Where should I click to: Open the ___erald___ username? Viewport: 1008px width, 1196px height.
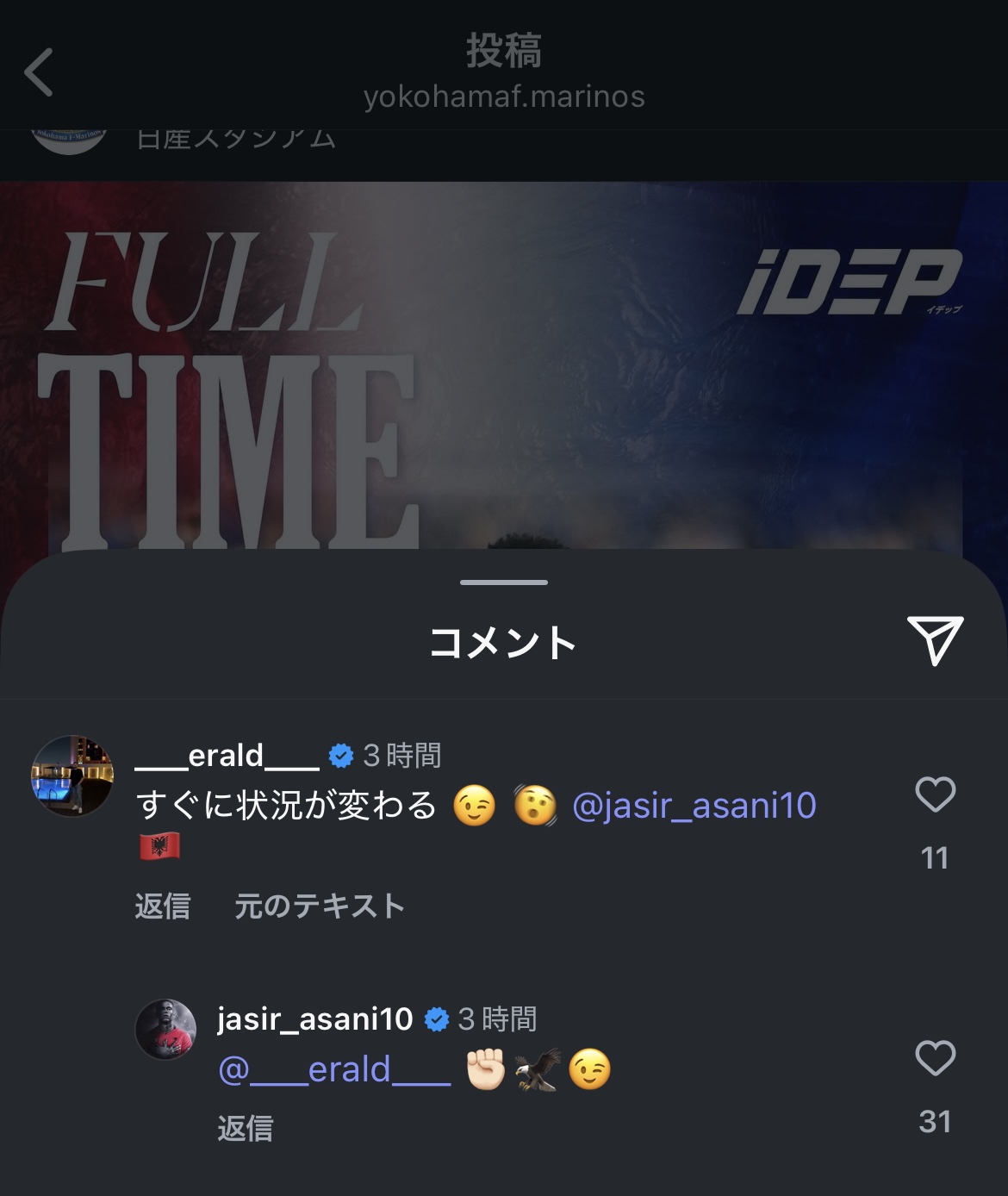point(227,756)
